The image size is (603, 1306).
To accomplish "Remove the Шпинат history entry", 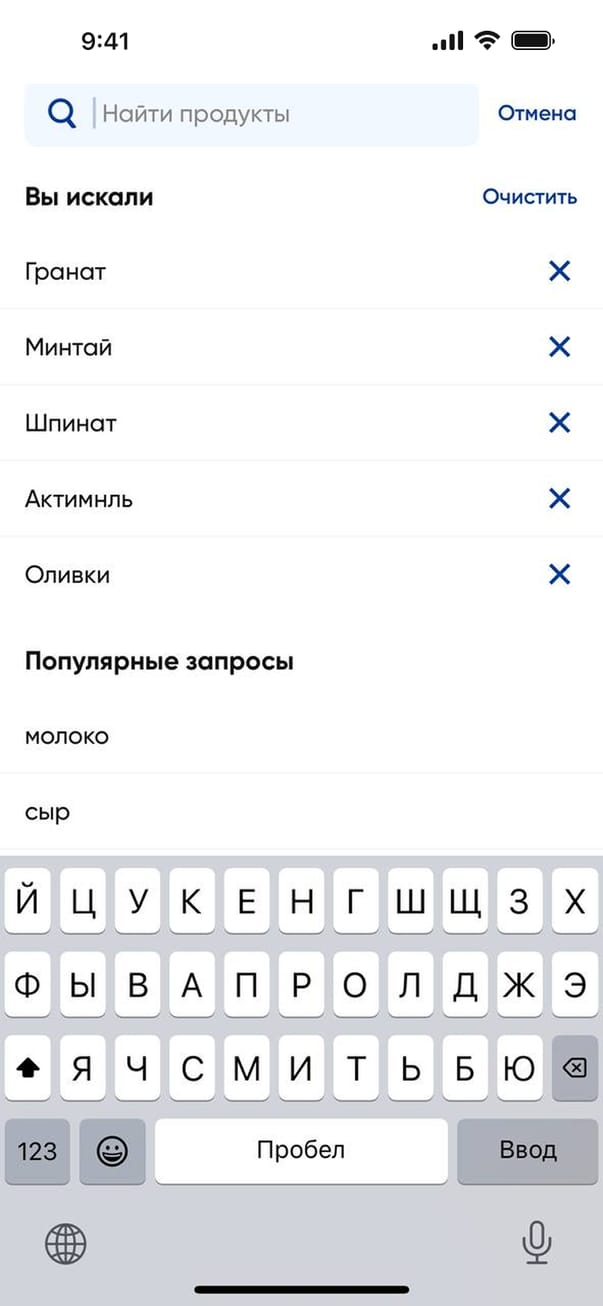I will point(559,423).
